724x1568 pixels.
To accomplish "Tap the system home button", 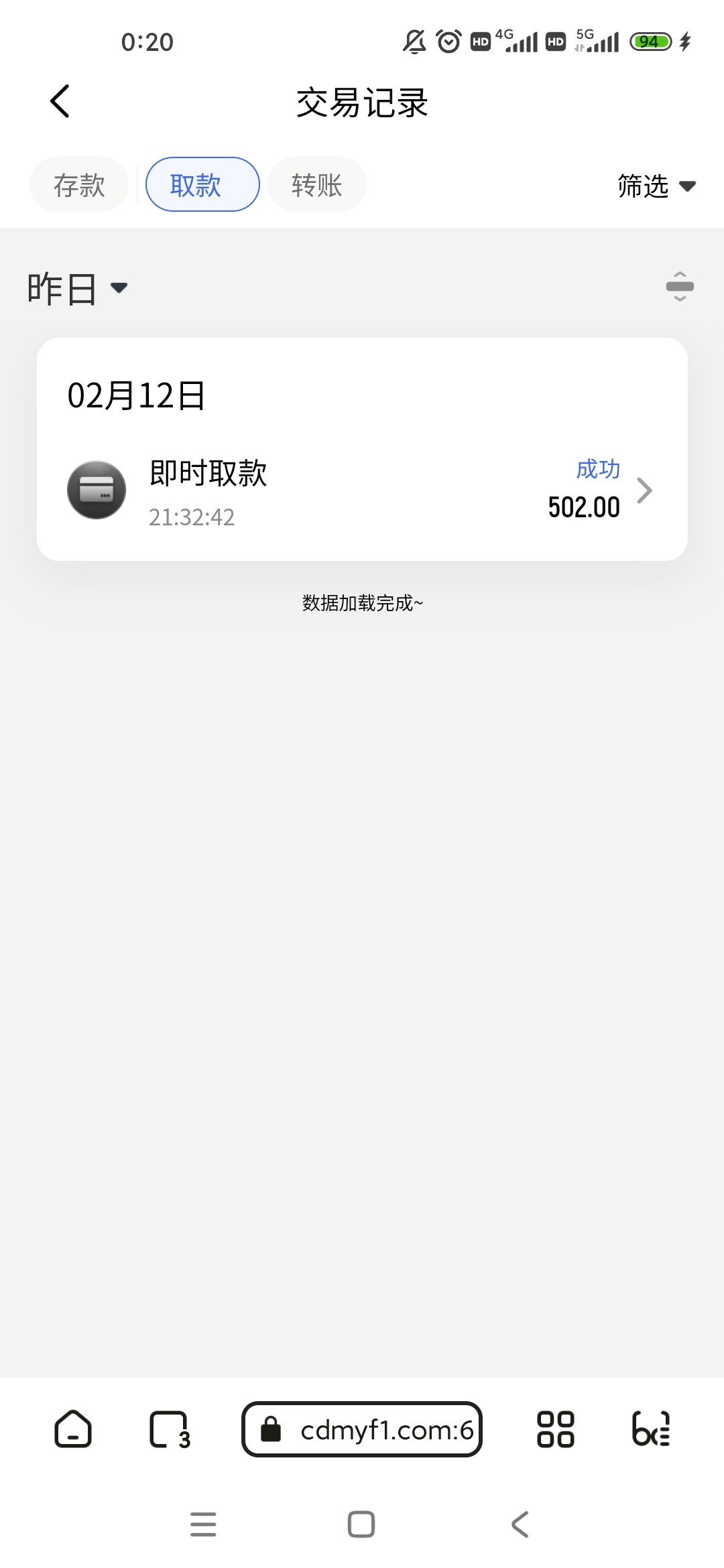I will tap(361, 1524).
